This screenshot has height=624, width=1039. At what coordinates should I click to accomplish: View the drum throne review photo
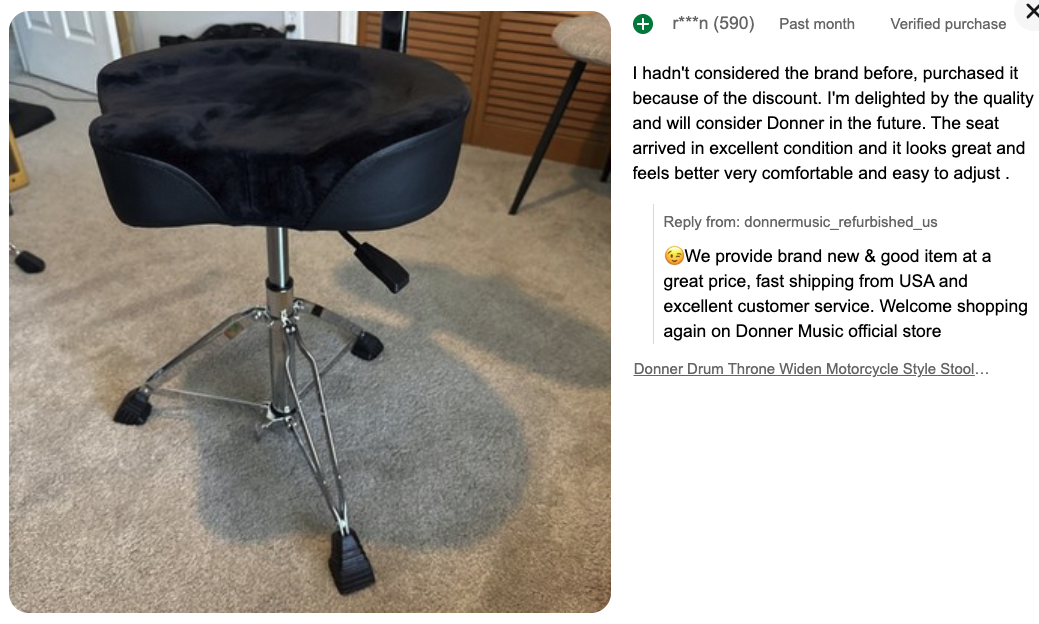[x=310, y=312]
